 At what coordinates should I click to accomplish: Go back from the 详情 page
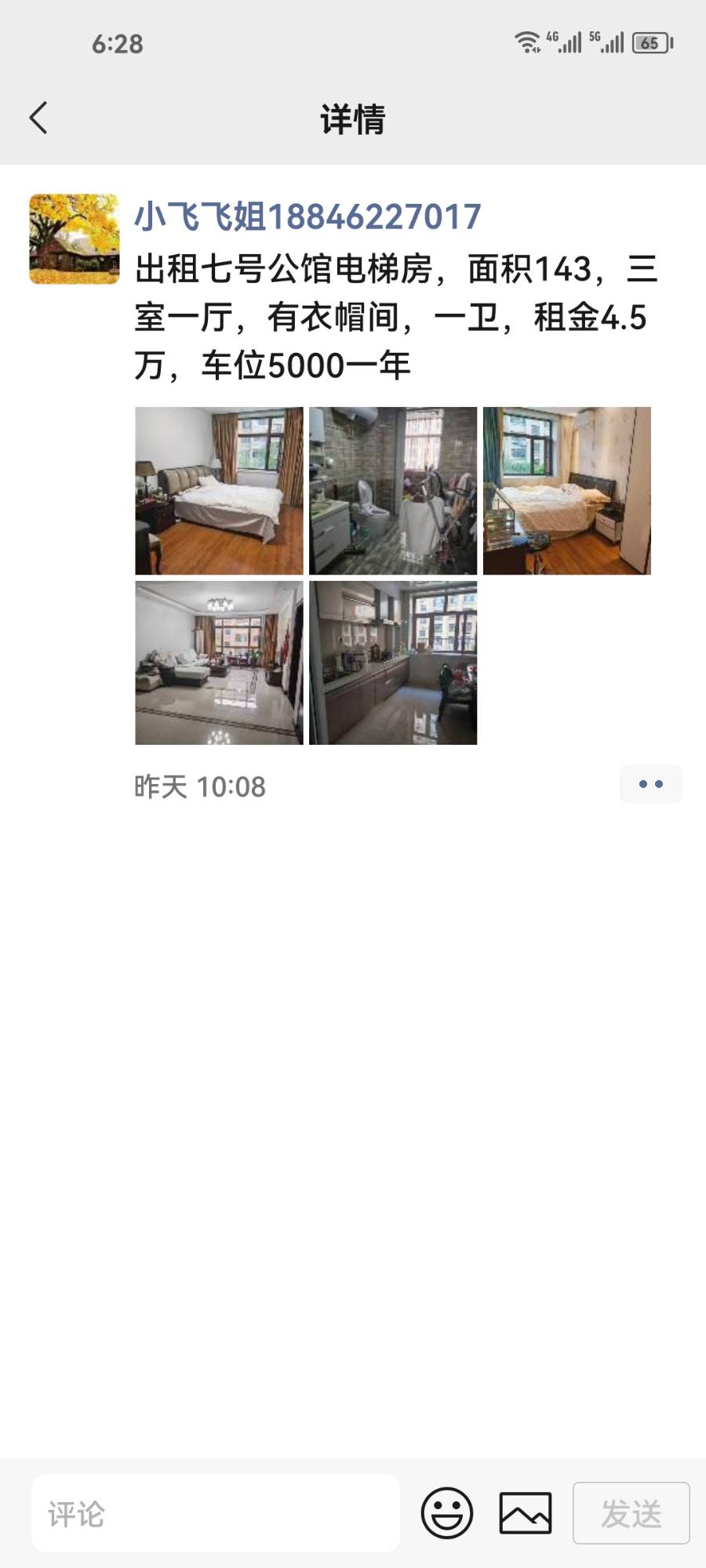[x=39, y=118]
